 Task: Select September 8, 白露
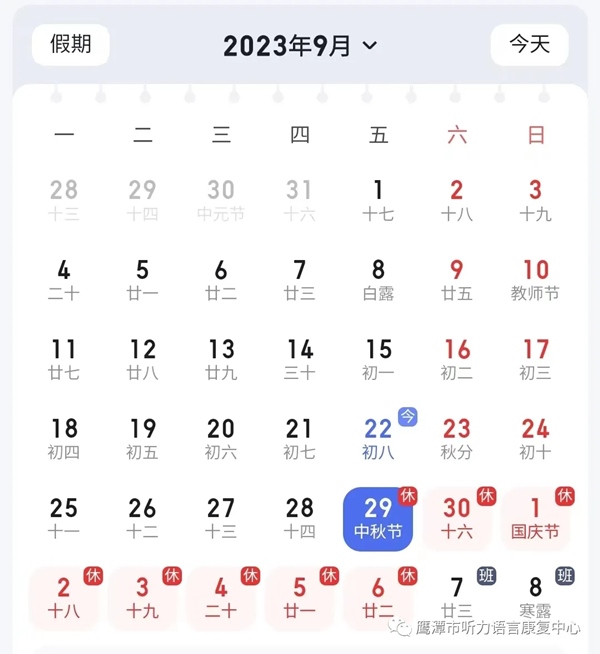(378, 280)
